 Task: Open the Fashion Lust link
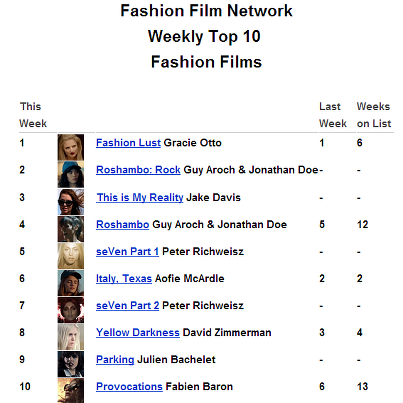pyautogui.click(x=128, y=143)
